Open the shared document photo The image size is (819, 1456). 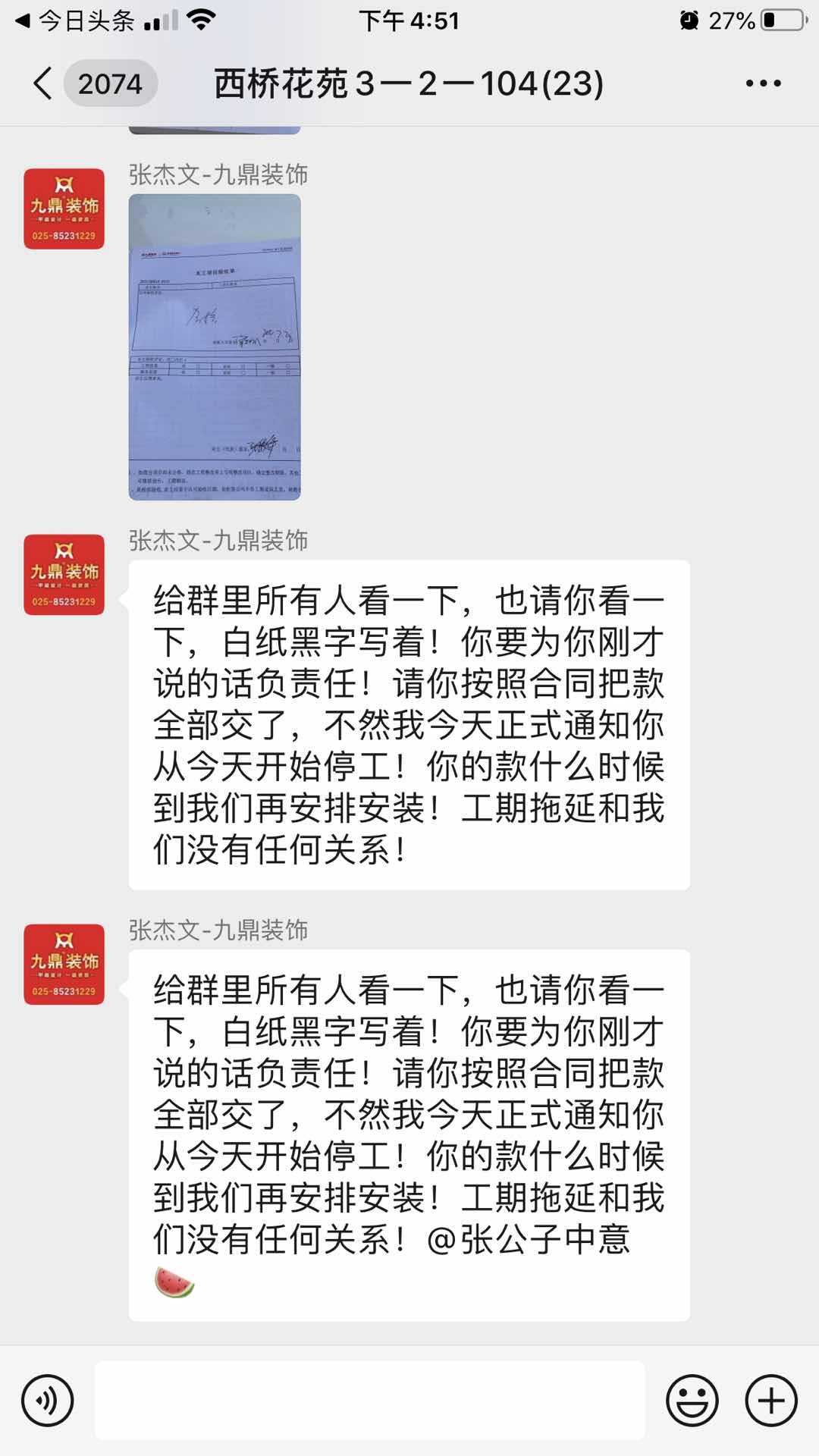pos(215,347)
